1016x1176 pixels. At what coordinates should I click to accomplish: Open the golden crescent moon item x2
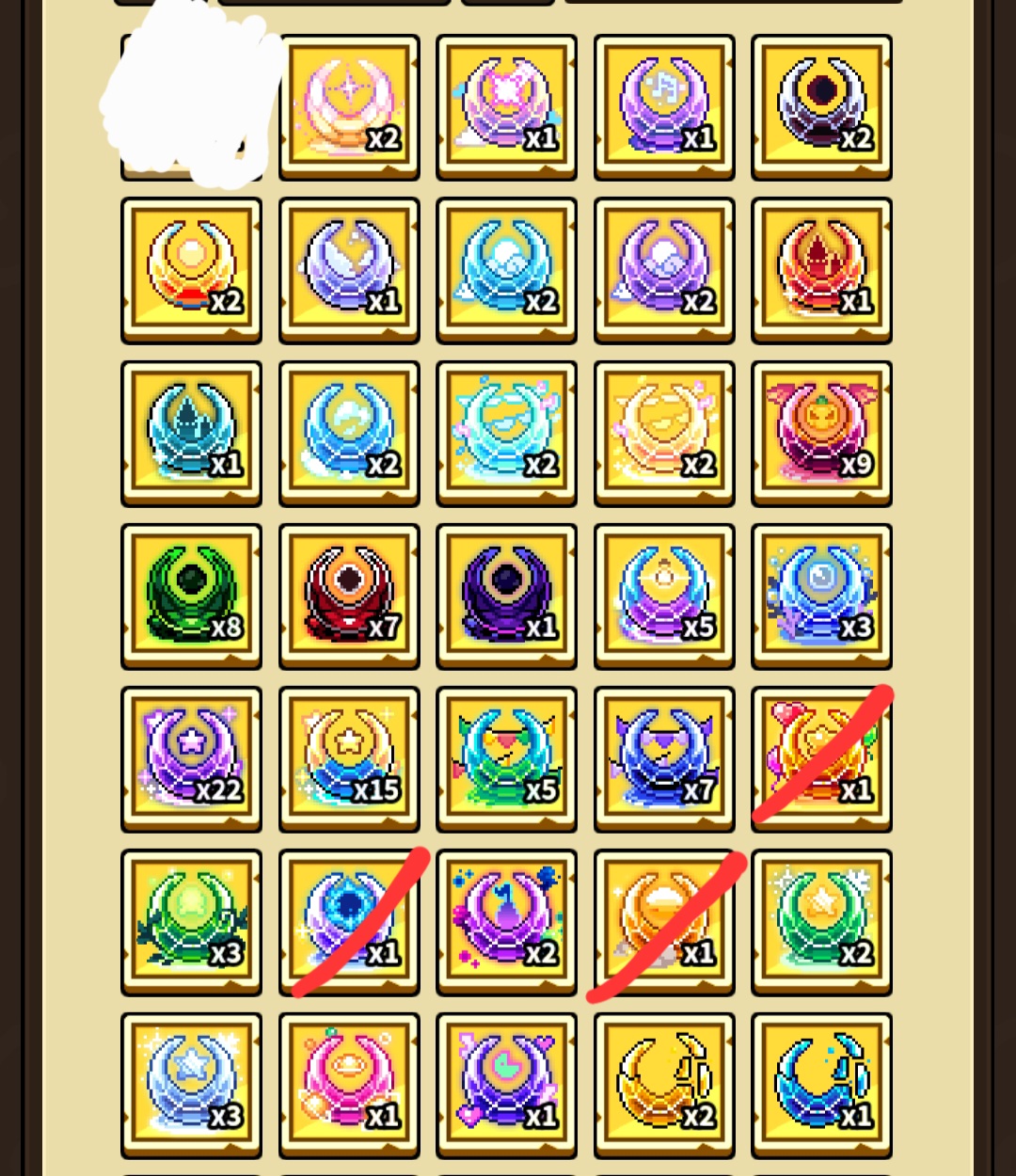[x=664, y=1086]
